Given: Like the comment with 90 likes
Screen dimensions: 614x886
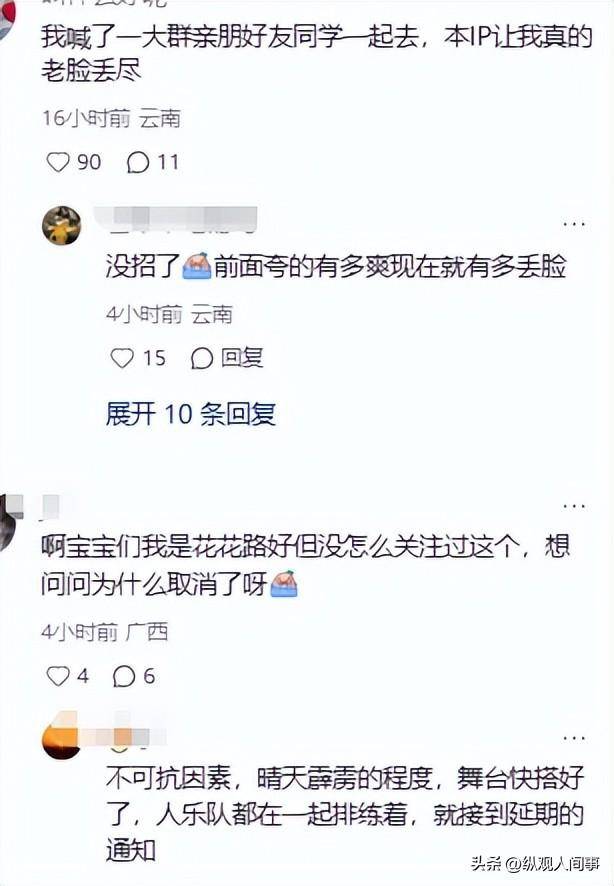Looking at the screenshot, I should pos(59,161).
